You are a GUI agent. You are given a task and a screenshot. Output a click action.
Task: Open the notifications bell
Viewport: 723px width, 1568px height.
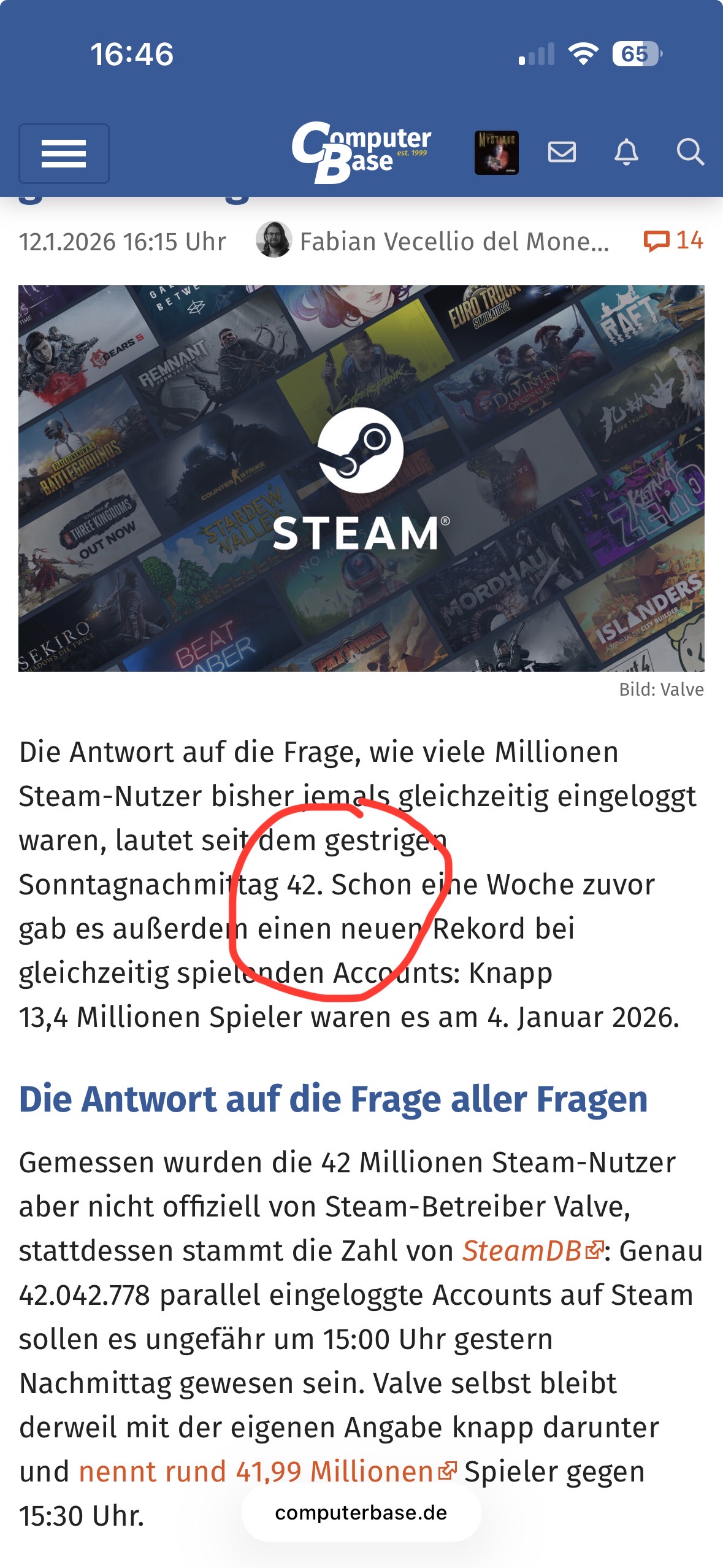[626, 152]
